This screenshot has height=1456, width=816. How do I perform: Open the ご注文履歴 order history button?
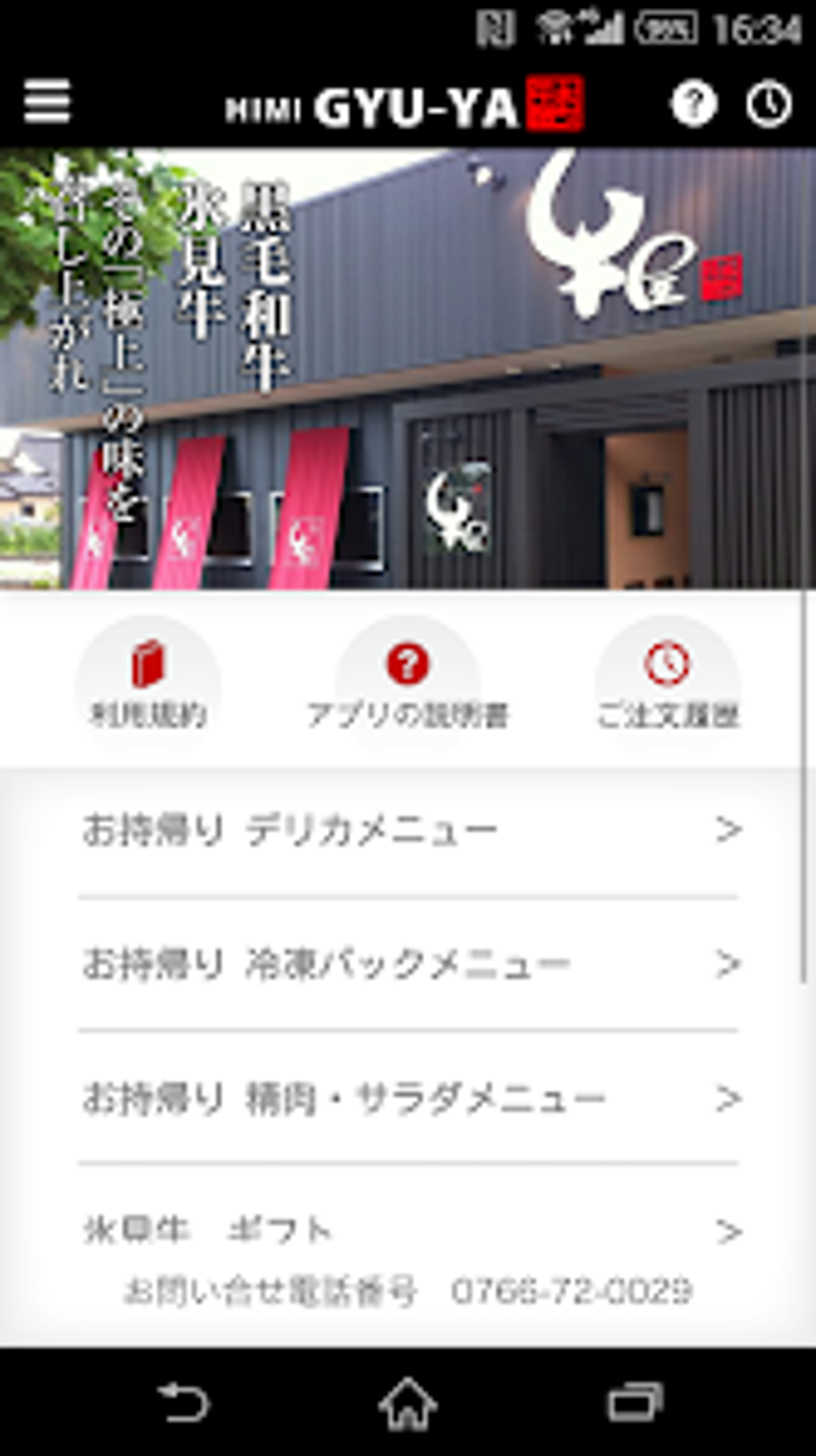[x=668, y=684]
